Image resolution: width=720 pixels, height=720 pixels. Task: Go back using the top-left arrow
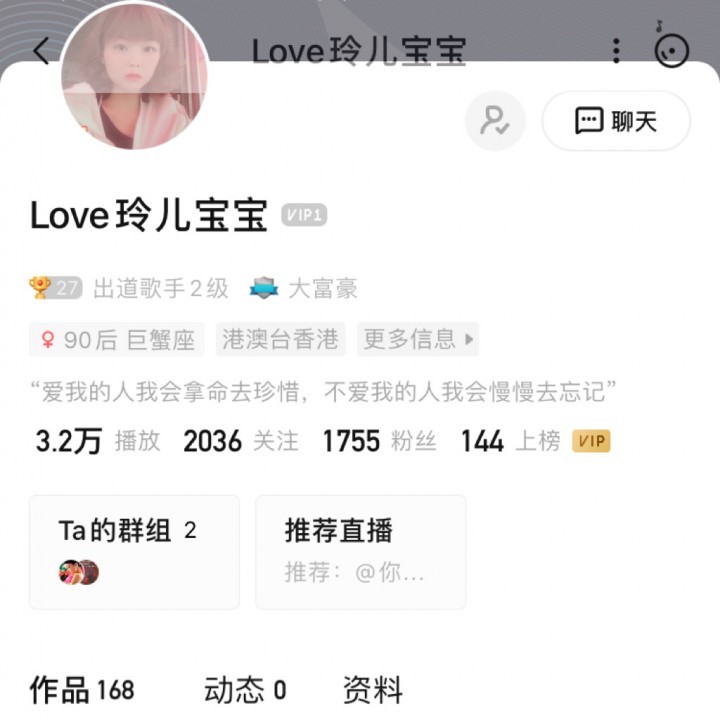coord(40,52)
